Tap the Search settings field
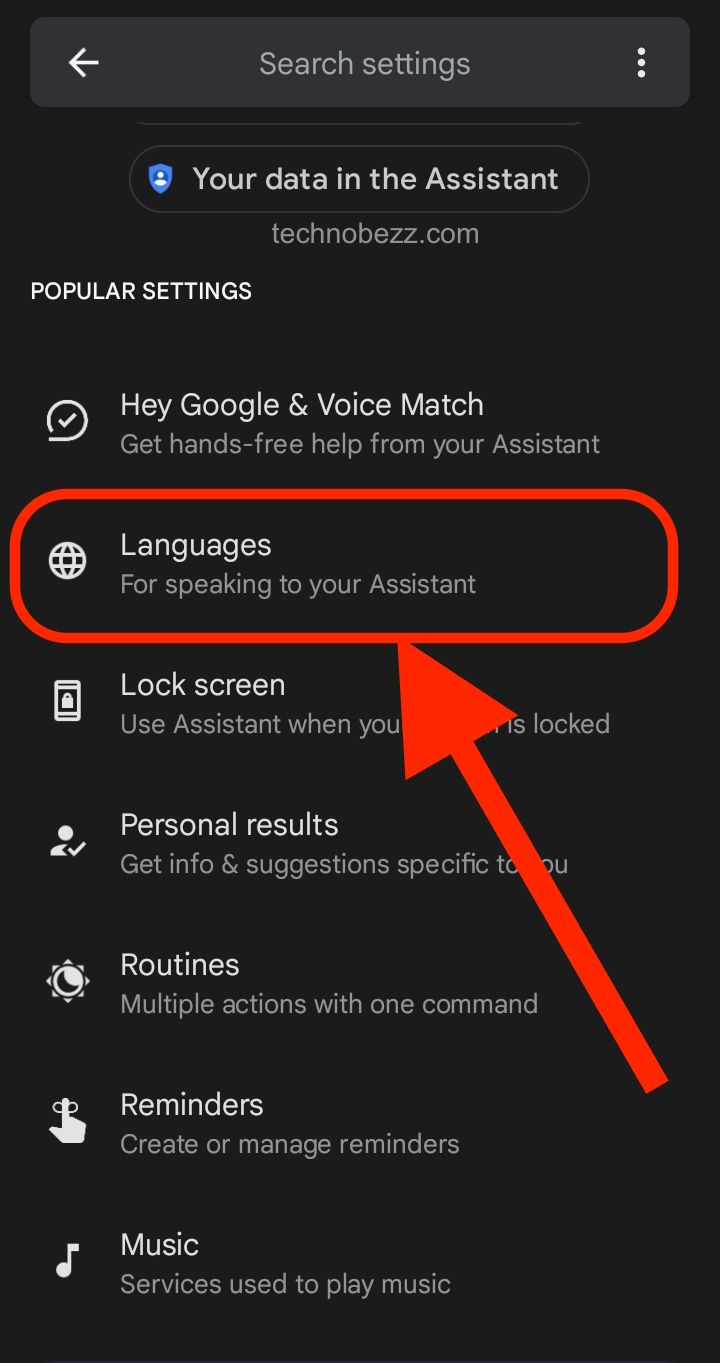720x1363 pixels. click(x=364, y=64)
